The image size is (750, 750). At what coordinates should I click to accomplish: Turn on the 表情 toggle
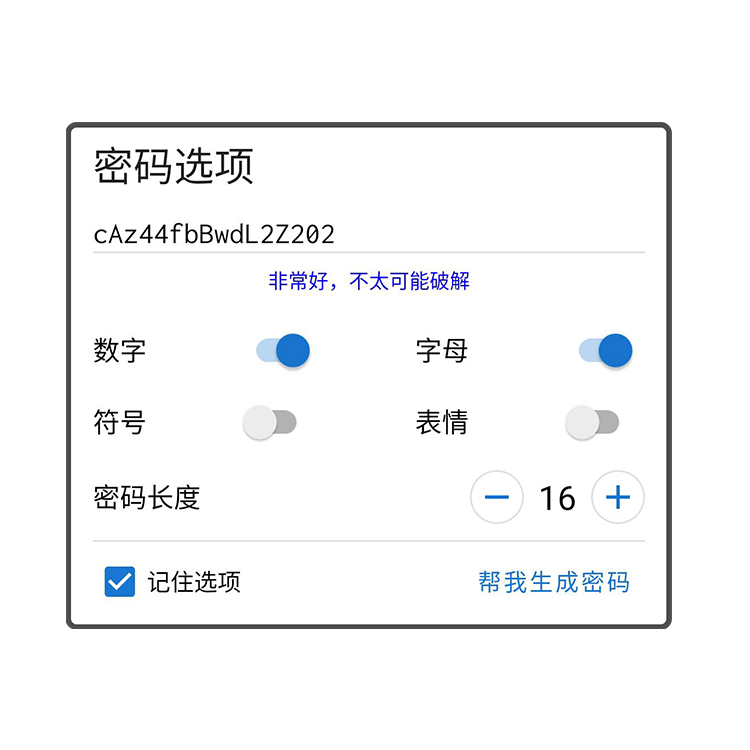click(592, 423)
